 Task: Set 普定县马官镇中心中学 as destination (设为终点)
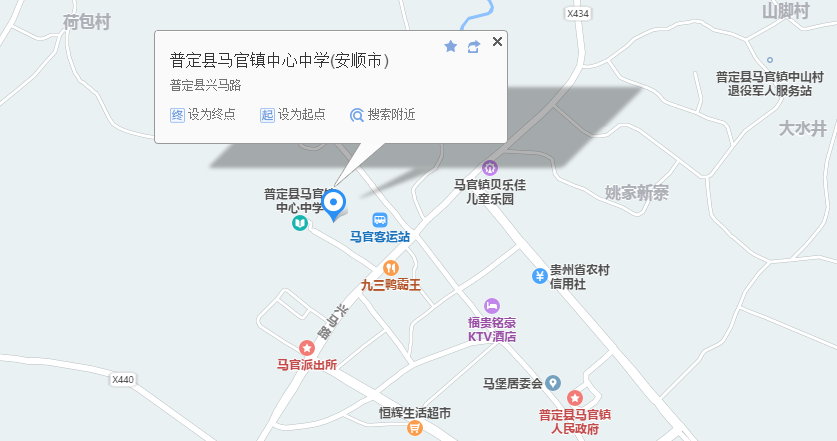point(203,115)
